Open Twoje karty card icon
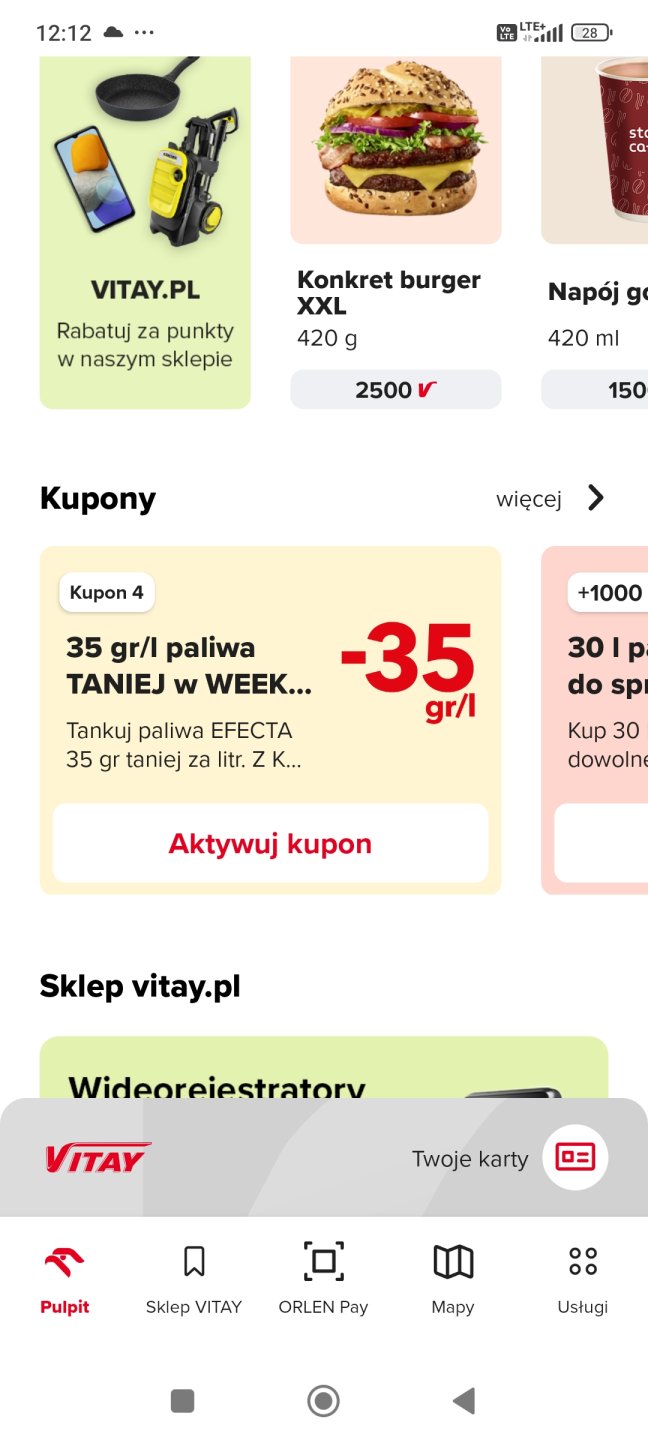The height and width of the screenshot is (1440, 648). click(x=575, y=1158)
